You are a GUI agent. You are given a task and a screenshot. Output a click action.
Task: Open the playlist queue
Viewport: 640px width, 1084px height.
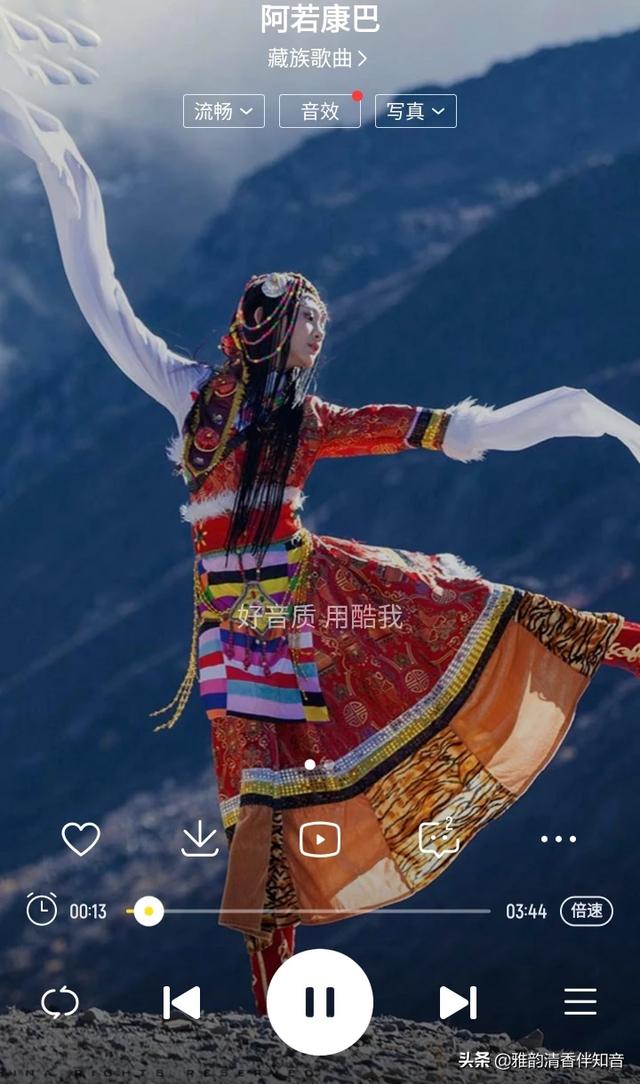pyautogui.click(x=580, y=1002)
